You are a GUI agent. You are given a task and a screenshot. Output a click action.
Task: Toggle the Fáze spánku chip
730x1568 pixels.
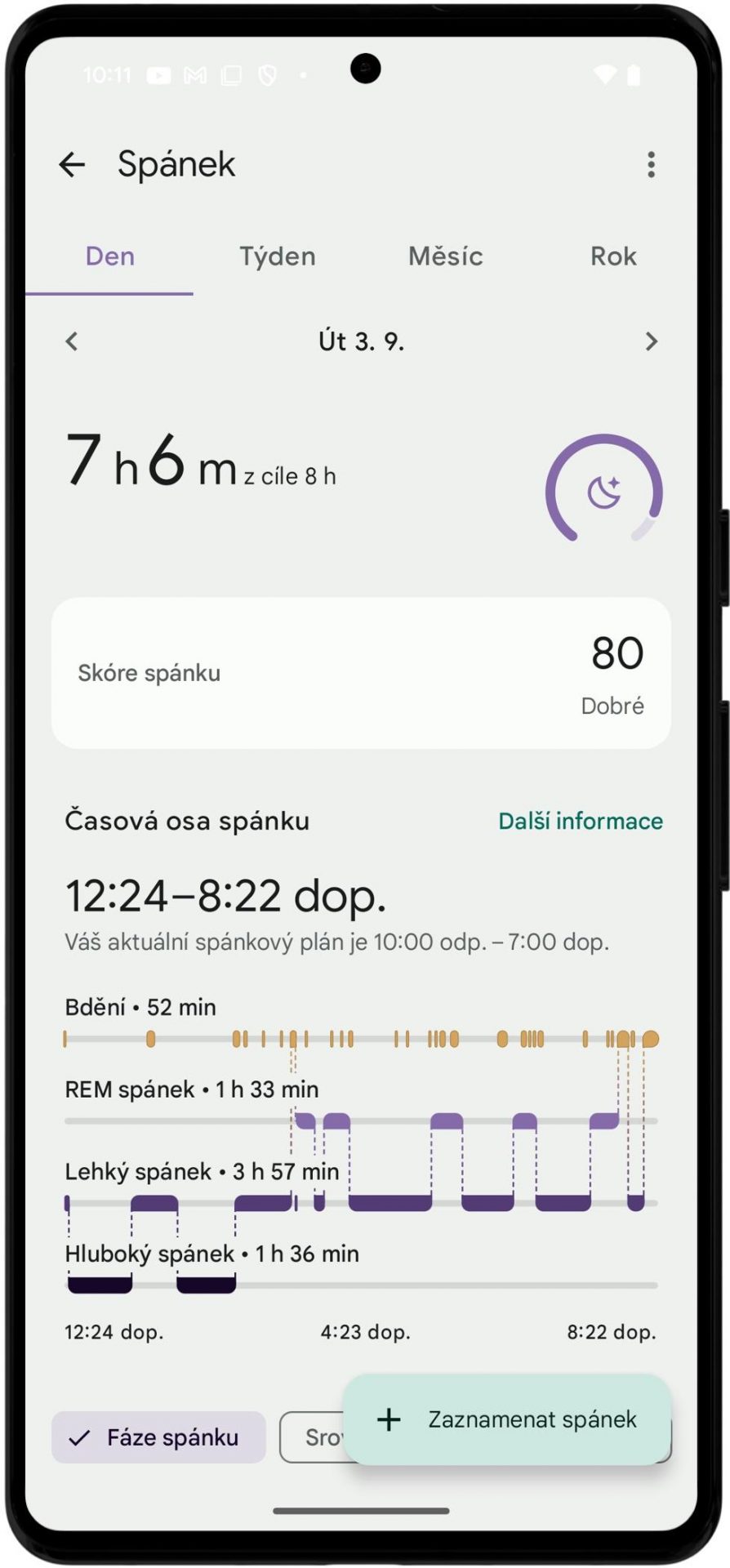(158, 1437)
